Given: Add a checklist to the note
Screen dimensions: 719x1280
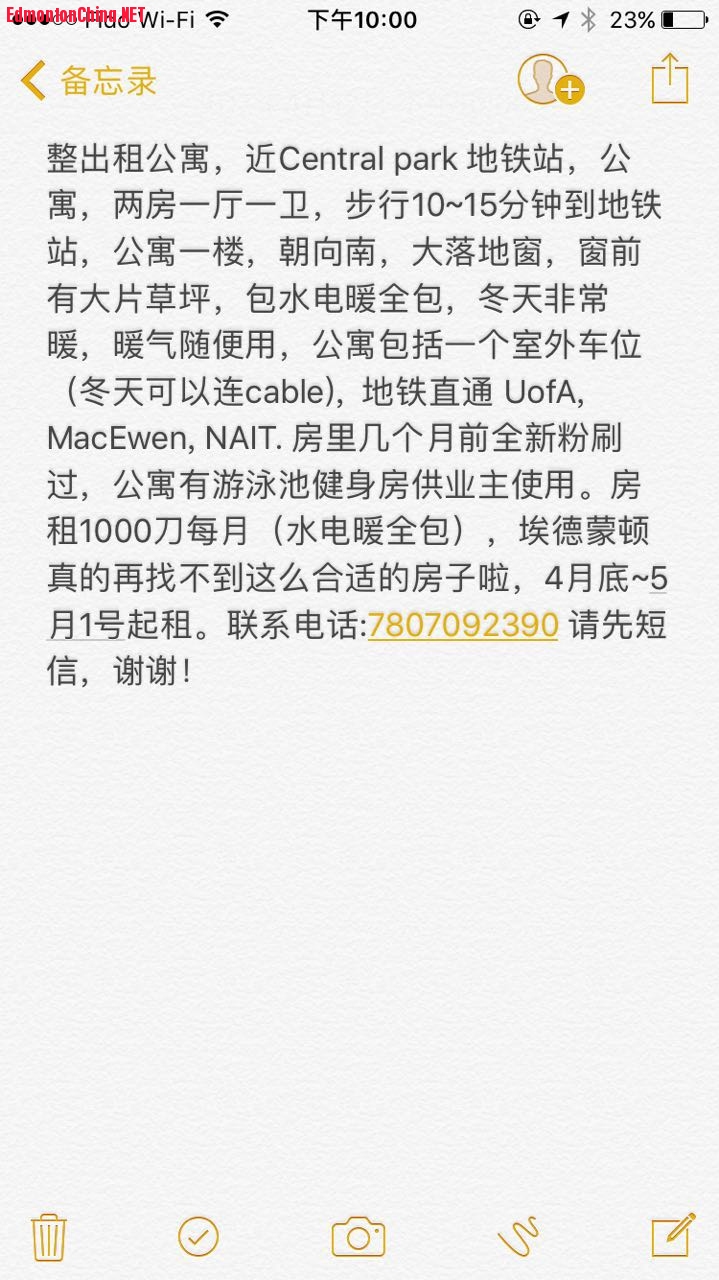Looking at the screenshot, I should [198, 1237].
